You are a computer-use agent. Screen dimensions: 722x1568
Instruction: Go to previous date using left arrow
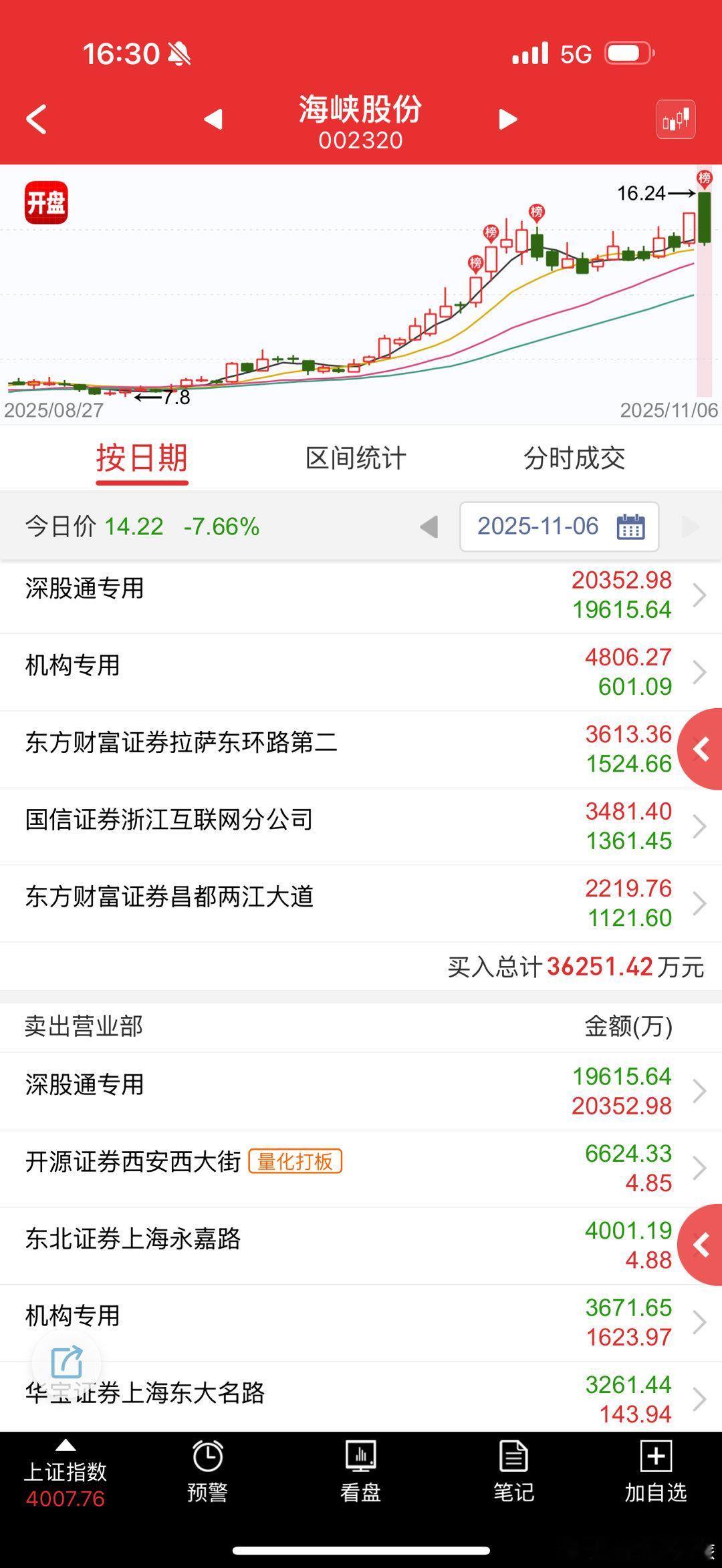point(429,526)
